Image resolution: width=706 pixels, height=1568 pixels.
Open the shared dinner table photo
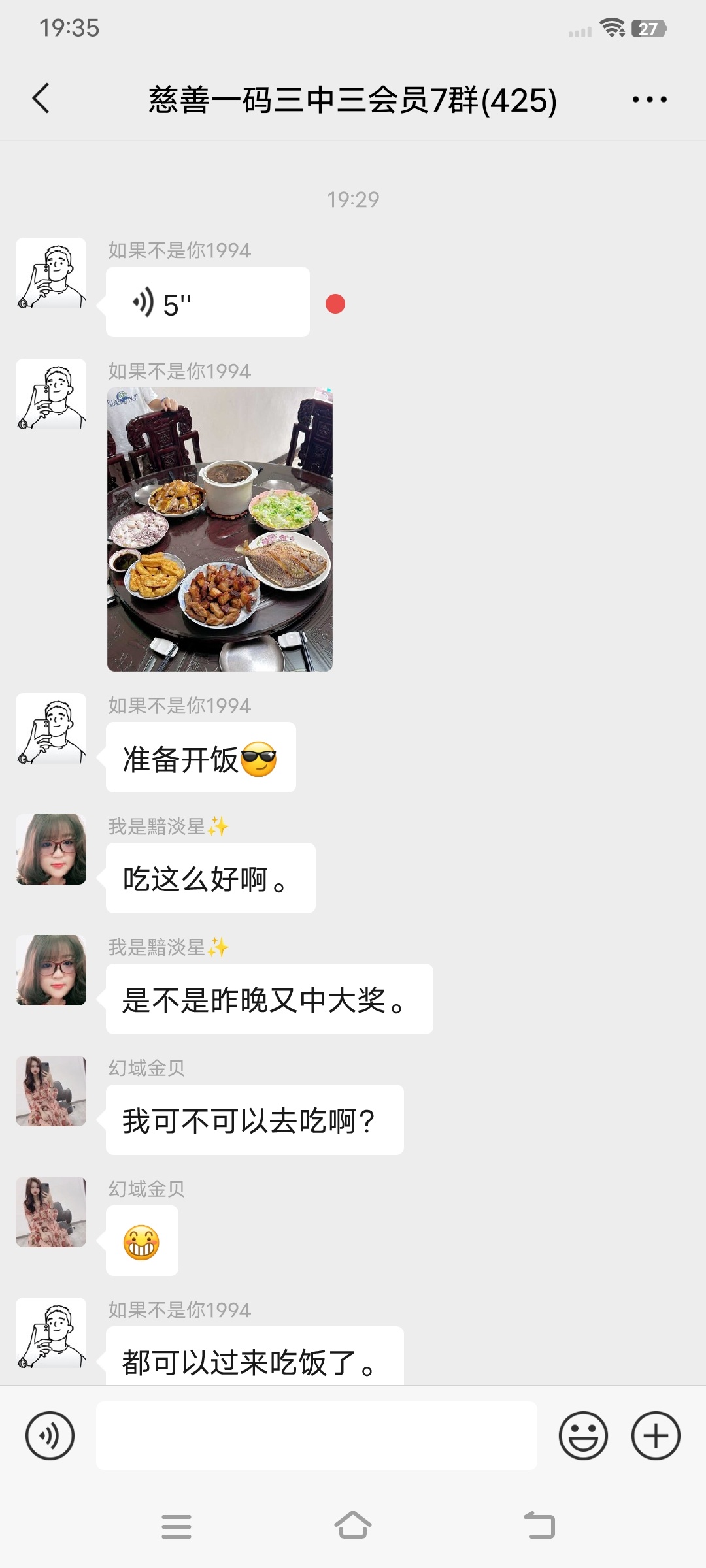[x=220, y=529]
